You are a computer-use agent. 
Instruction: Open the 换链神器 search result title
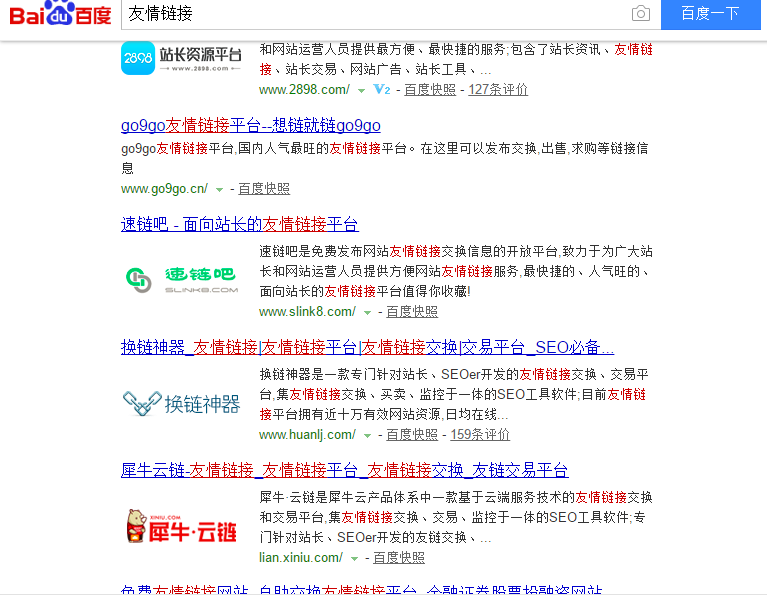367,348
